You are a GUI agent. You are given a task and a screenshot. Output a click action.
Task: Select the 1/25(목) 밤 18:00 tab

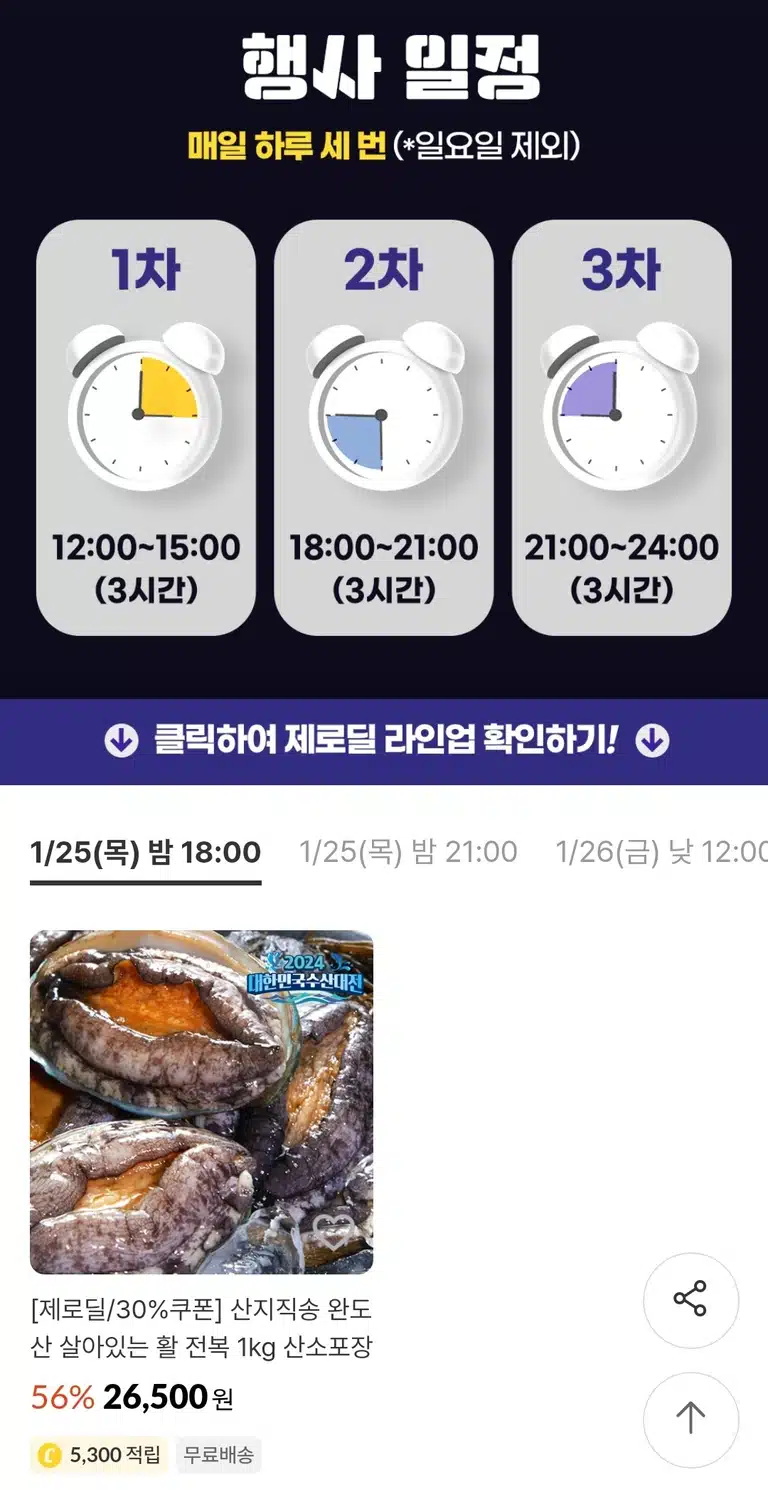pyautogui.click(x=146, y=853)
